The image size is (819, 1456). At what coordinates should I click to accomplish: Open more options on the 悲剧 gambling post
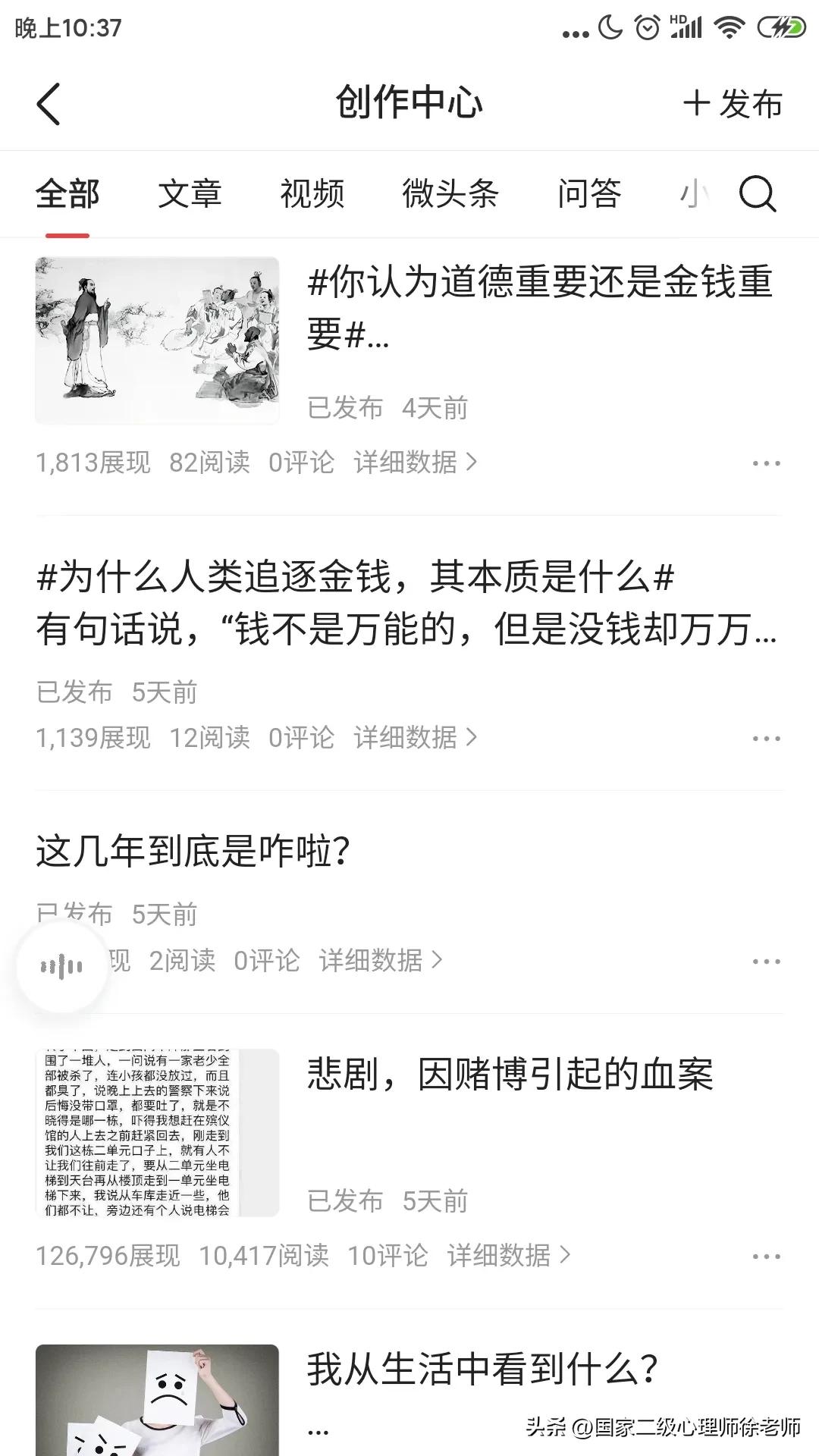point(768,1256)
